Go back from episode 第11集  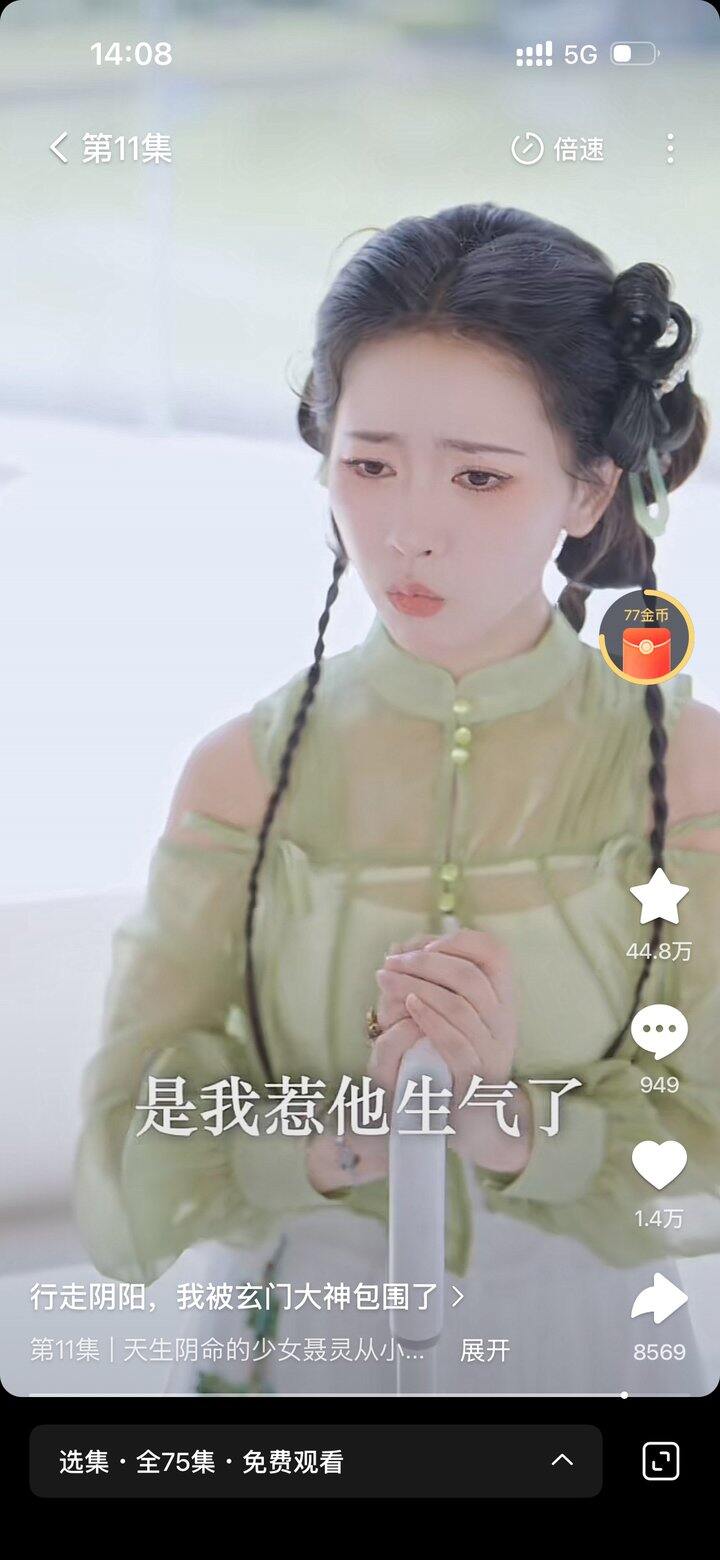point(59,149)
